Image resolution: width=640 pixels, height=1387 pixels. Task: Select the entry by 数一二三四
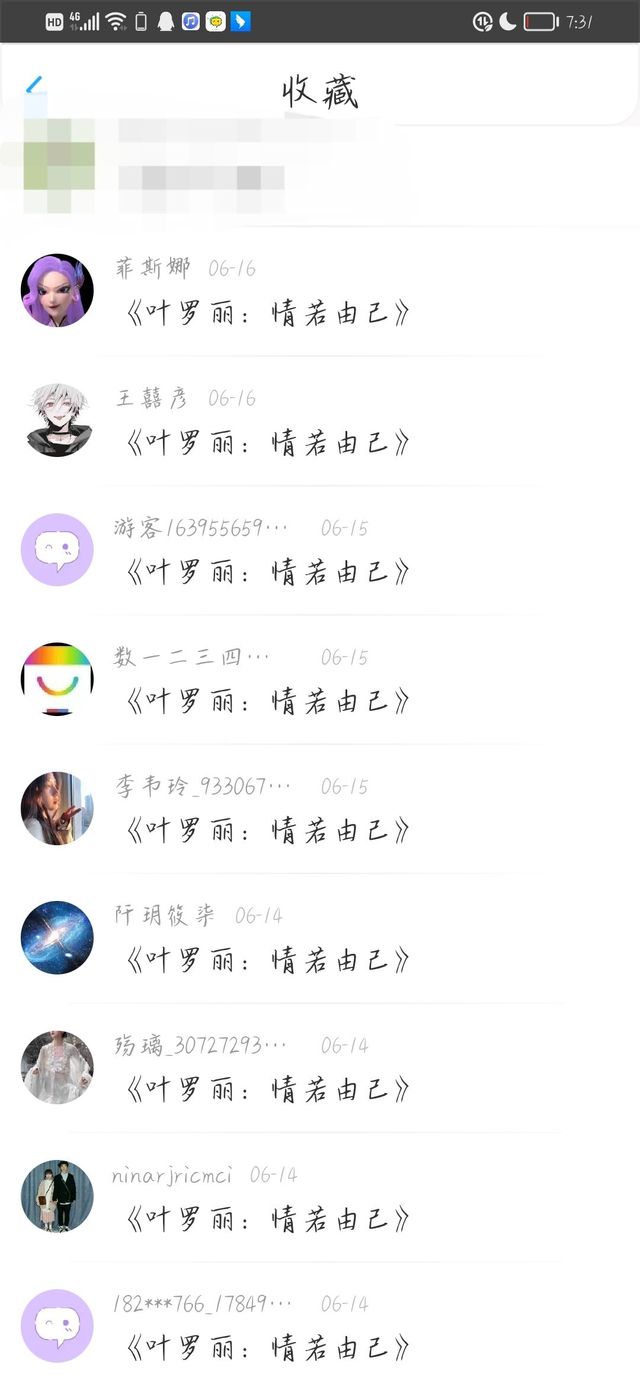click(268, 701)
